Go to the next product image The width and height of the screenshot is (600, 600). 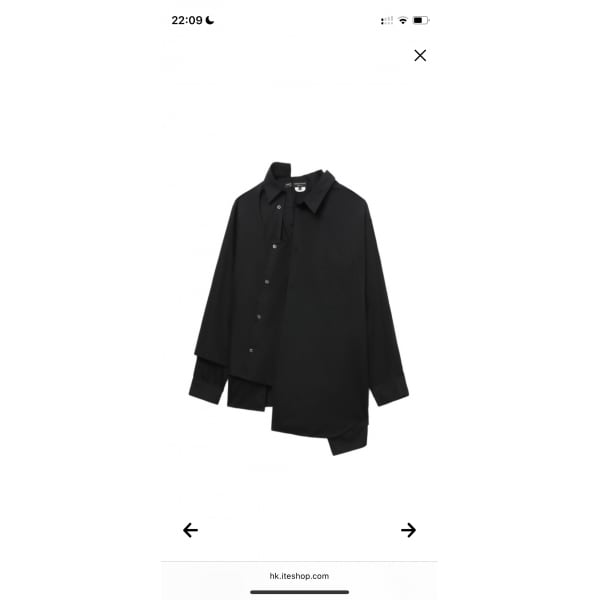click(x=408, y=530)
